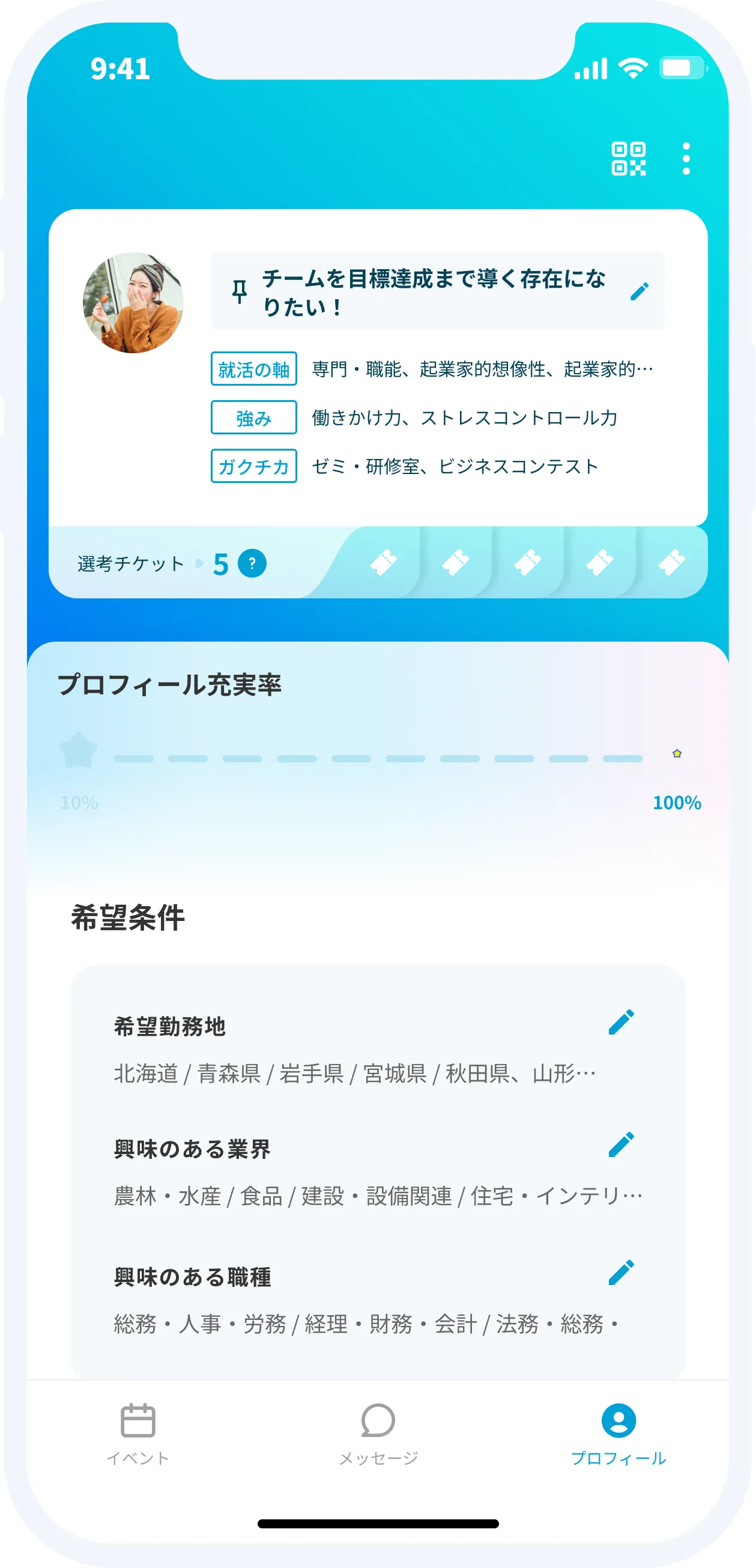The width and height of the screenshot is (756, 1568).
Task: Open the 就活の軸 tag
Action: [x=253, y=369]
